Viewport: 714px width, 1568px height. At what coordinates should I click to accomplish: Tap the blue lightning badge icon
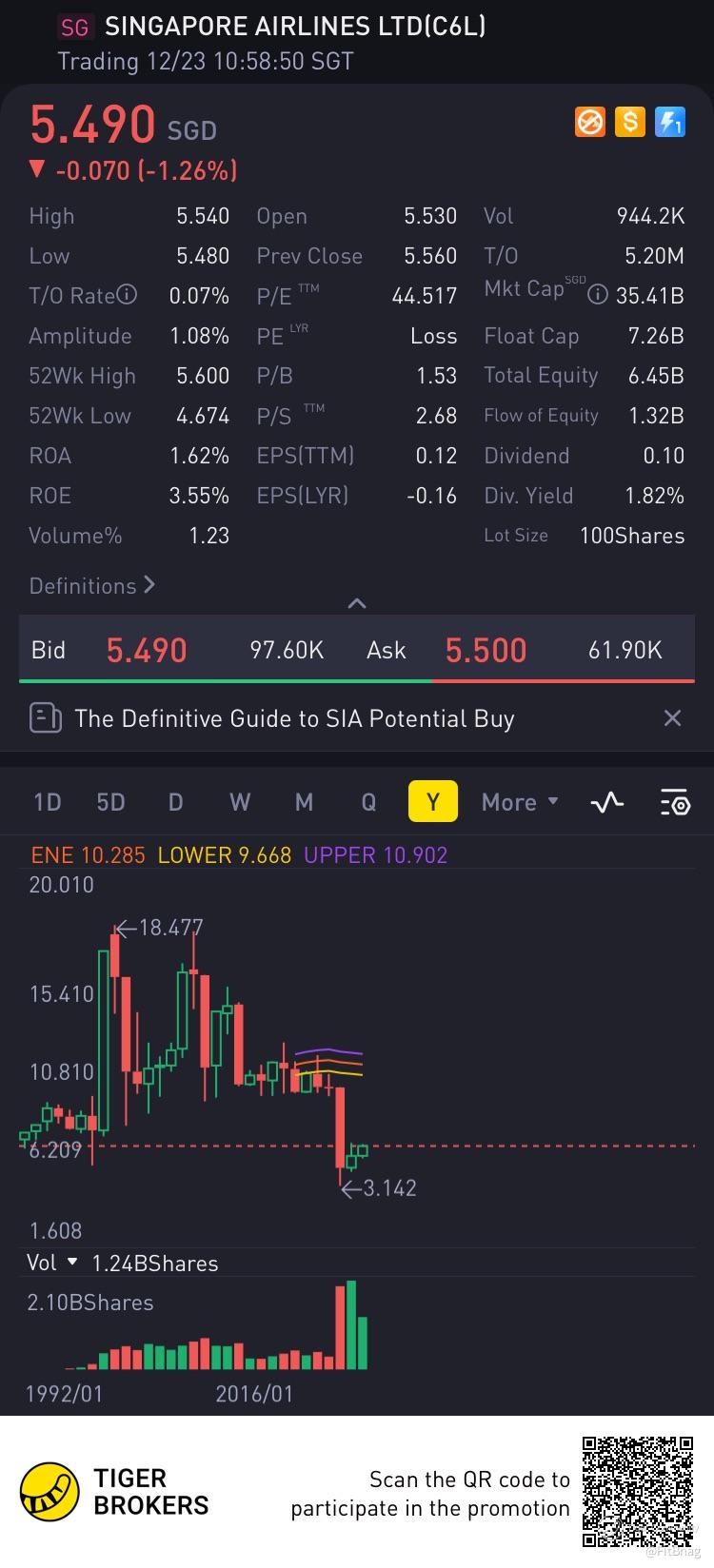(670, 122)
